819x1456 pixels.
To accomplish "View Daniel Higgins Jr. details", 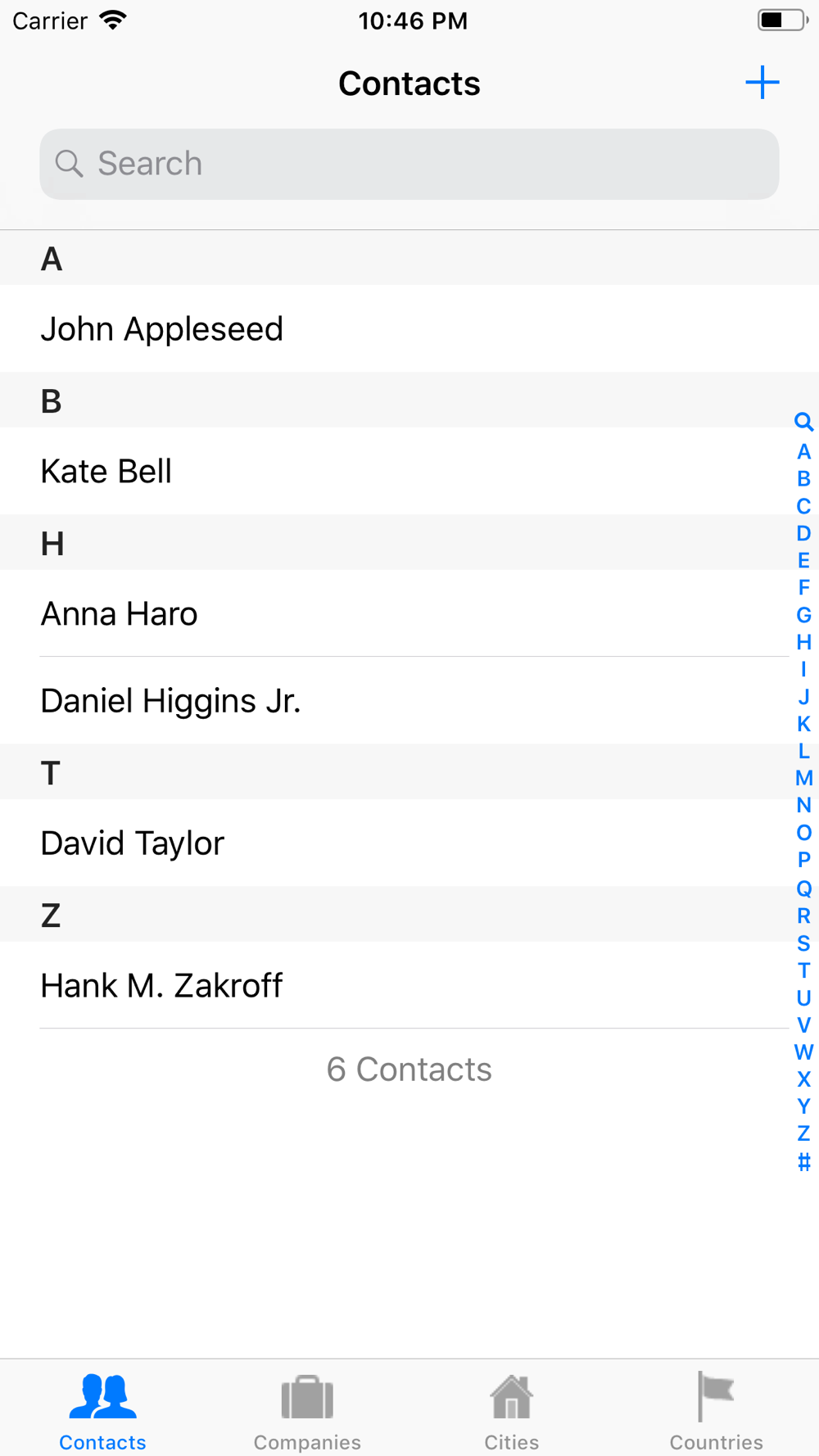I will click(409, 700).
